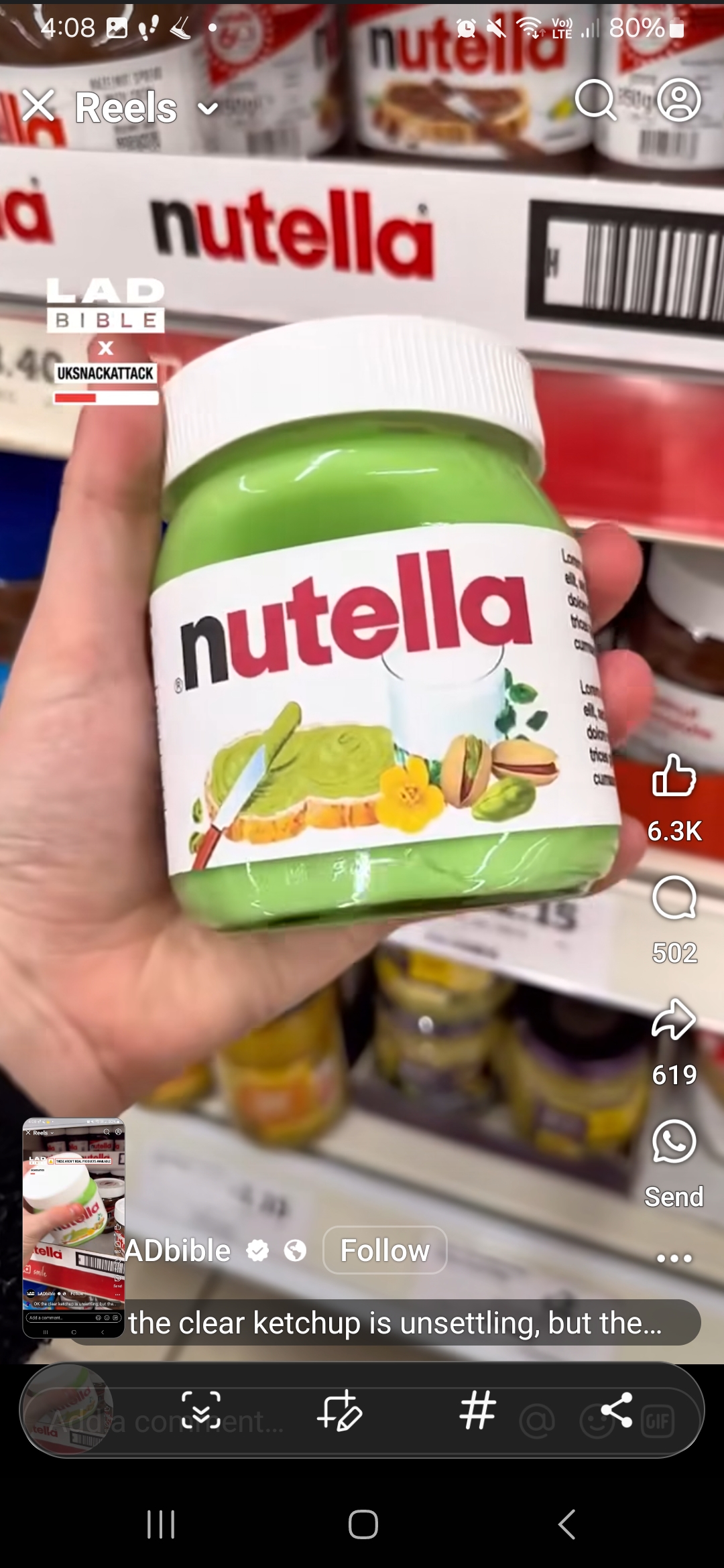Open the comments on this reel
The image size is (724, 1568).
point(674,897)
